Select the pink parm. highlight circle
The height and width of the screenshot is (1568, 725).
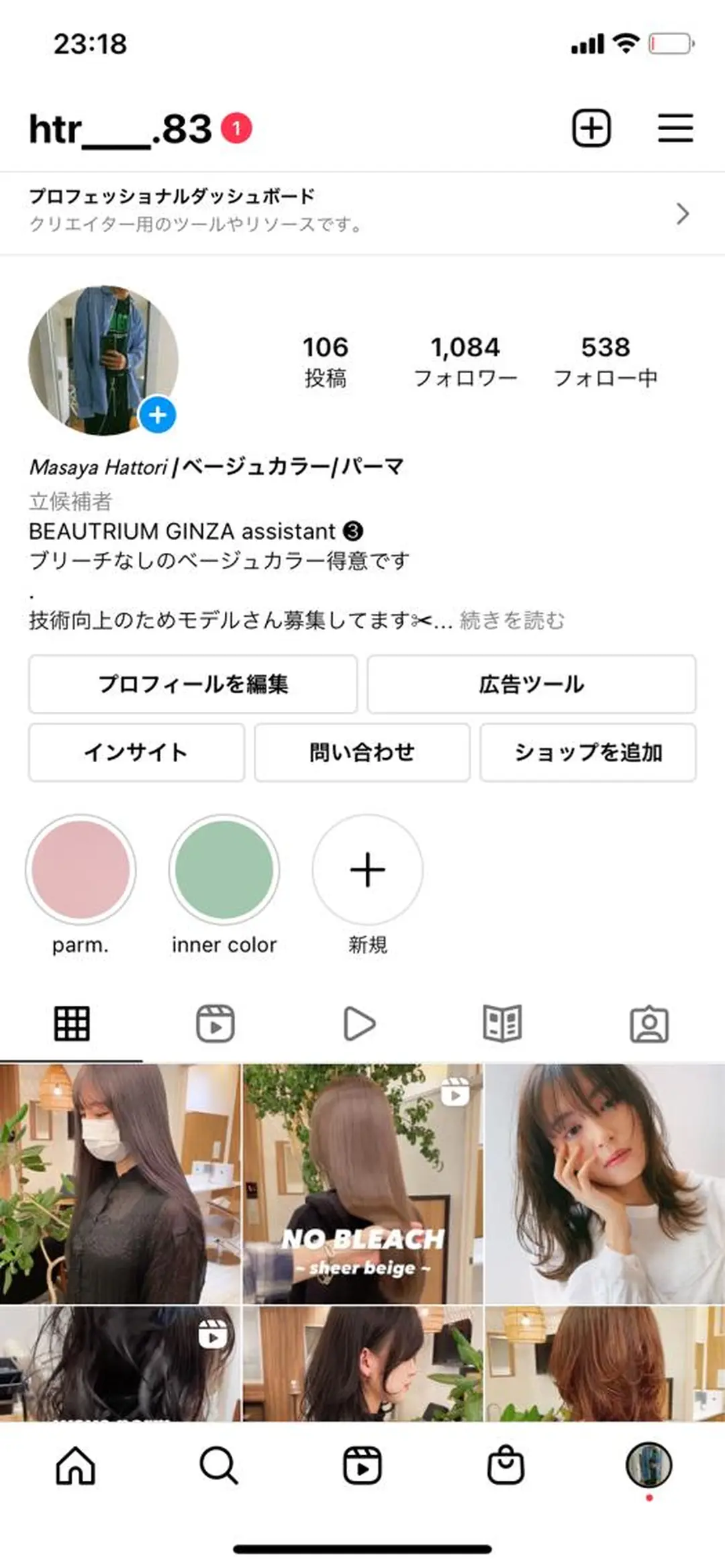pos(82,870)
